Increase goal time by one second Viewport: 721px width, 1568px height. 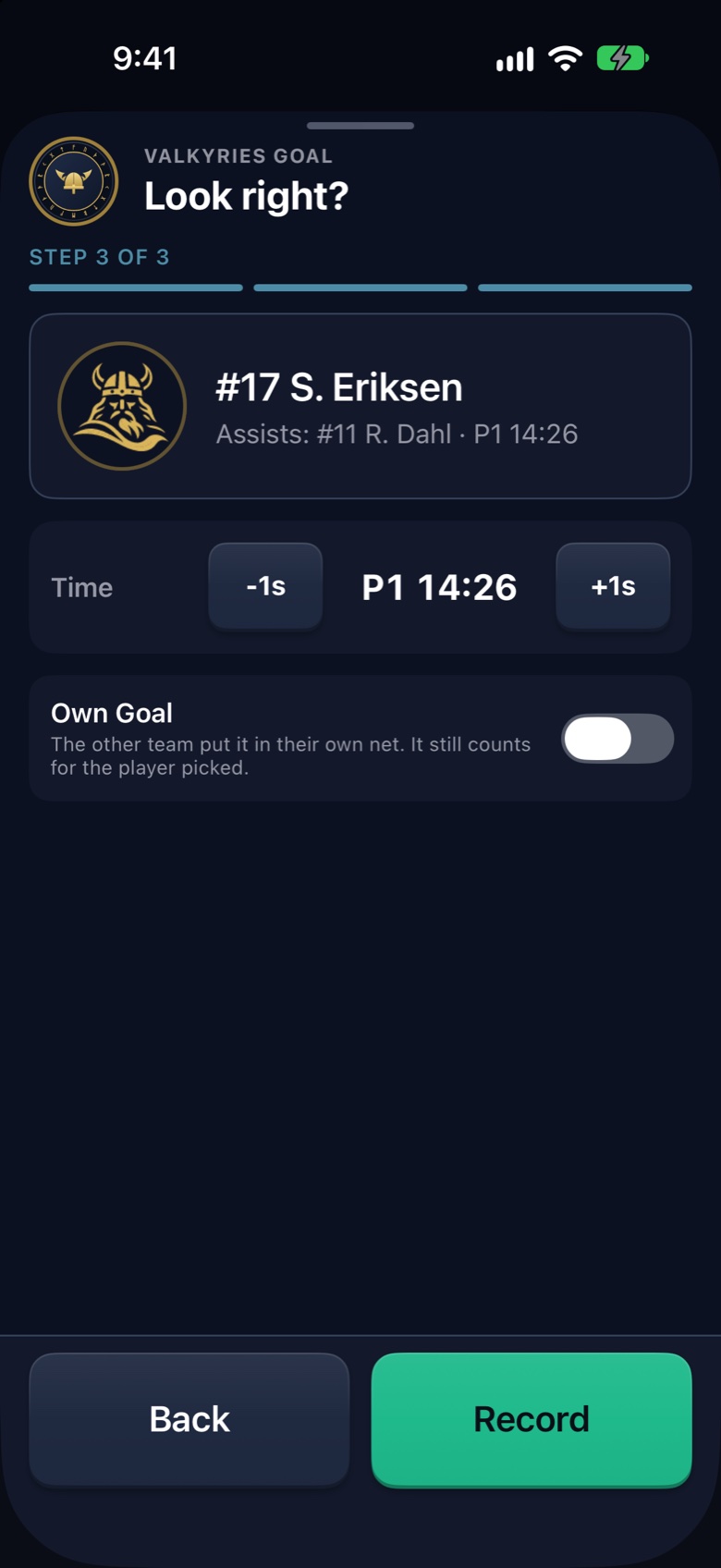(613, 586)
